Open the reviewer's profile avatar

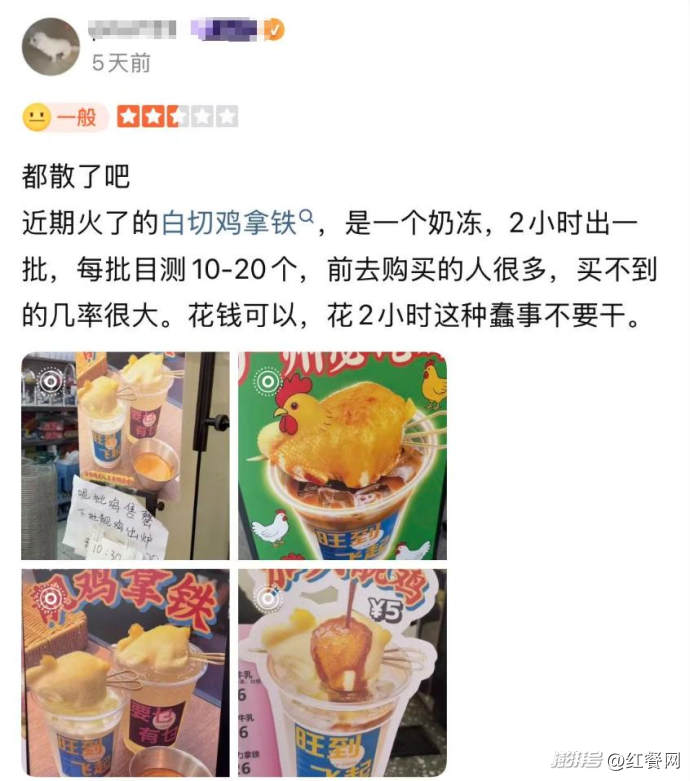click(x=50, y=46)
